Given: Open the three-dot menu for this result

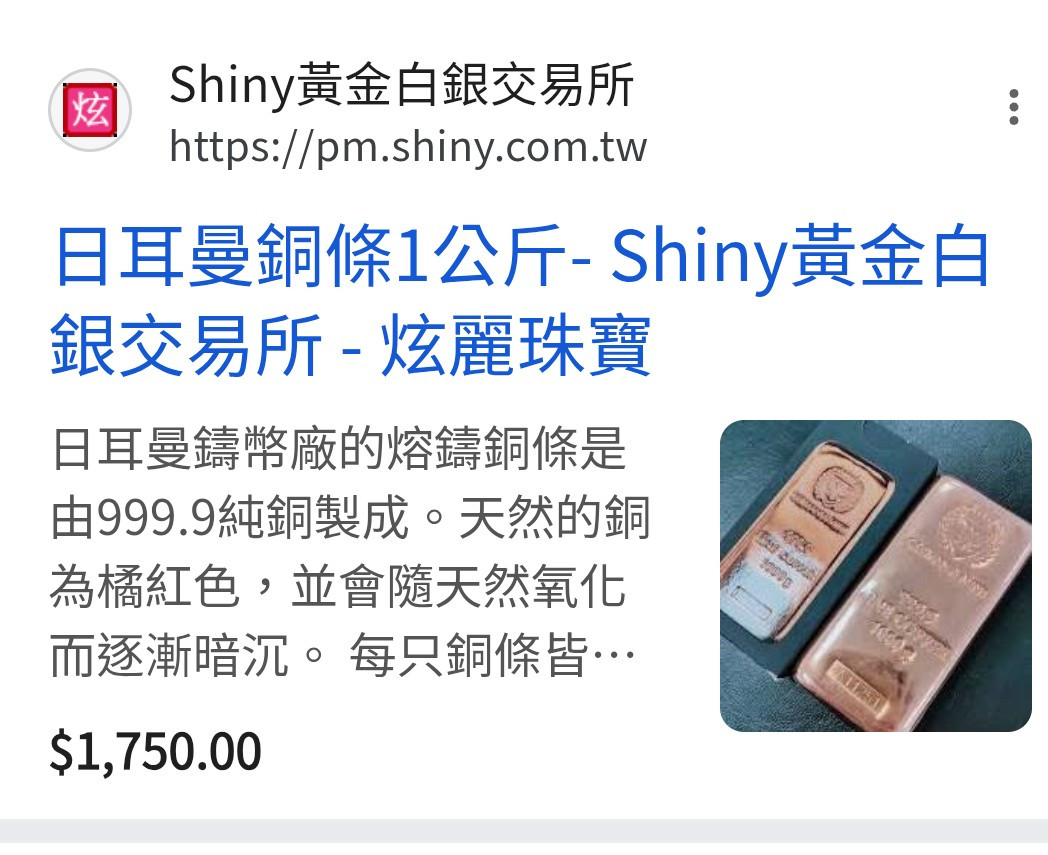Looking at the screenshot, I should 1013,107.
